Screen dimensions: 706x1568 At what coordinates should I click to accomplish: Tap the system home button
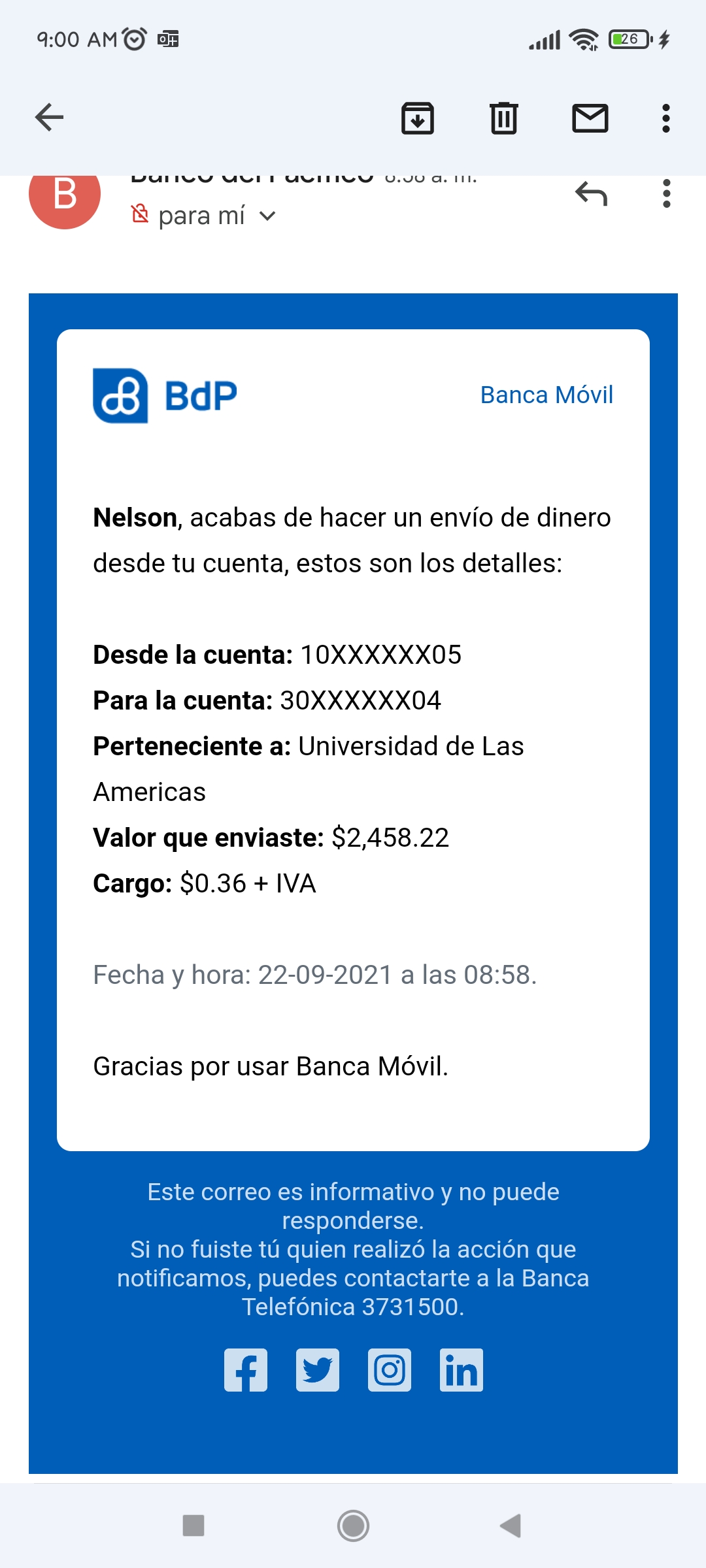(x=353, y=1526)
